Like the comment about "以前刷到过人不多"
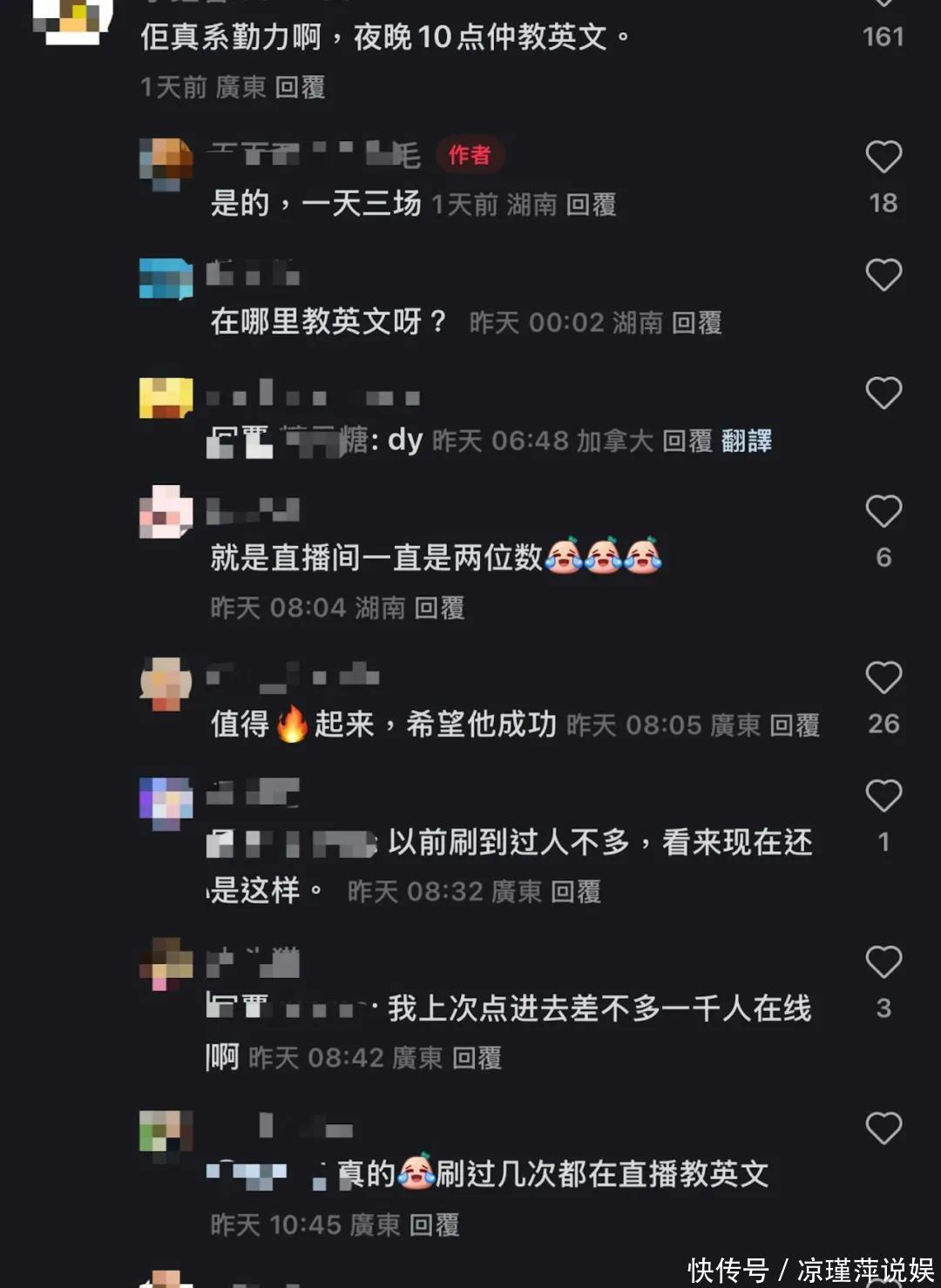The height and width of the screenshot is (1288, 941). coord(883,796)
